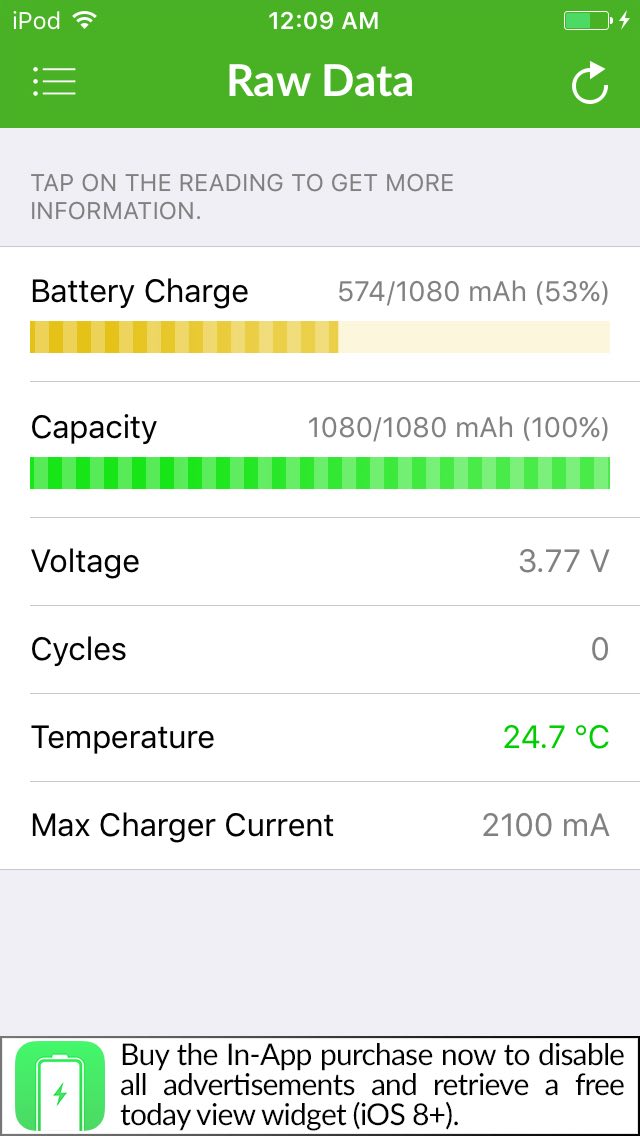View more information about Capacity
Viewport: 640px width, 1136px height.
click(x=320, y=450)
